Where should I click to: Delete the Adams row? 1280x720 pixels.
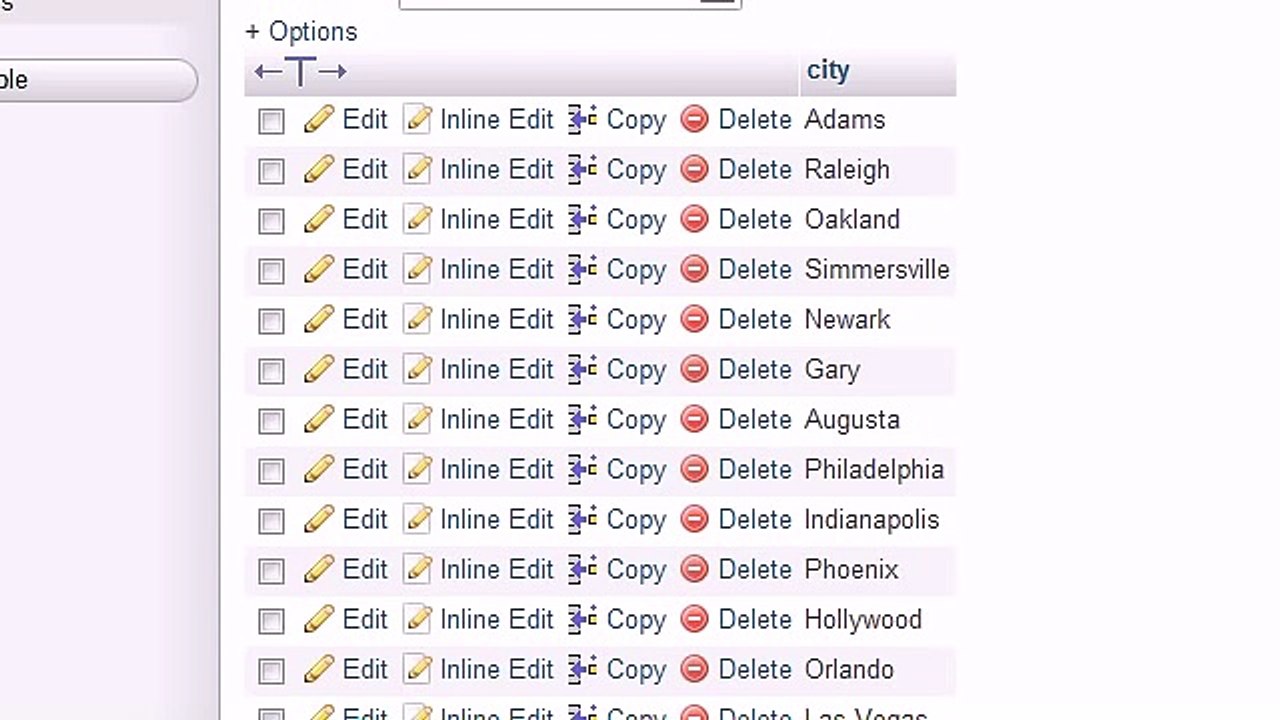tap(736, 120)
